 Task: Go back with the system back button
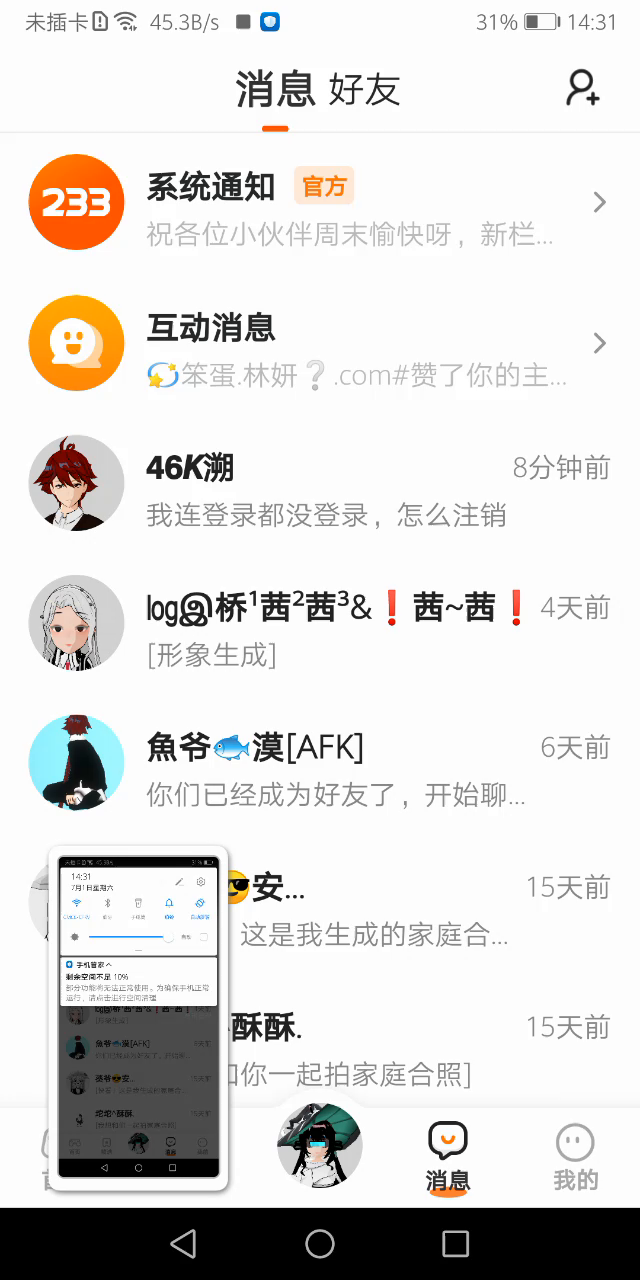click(x=183, y=1244)
